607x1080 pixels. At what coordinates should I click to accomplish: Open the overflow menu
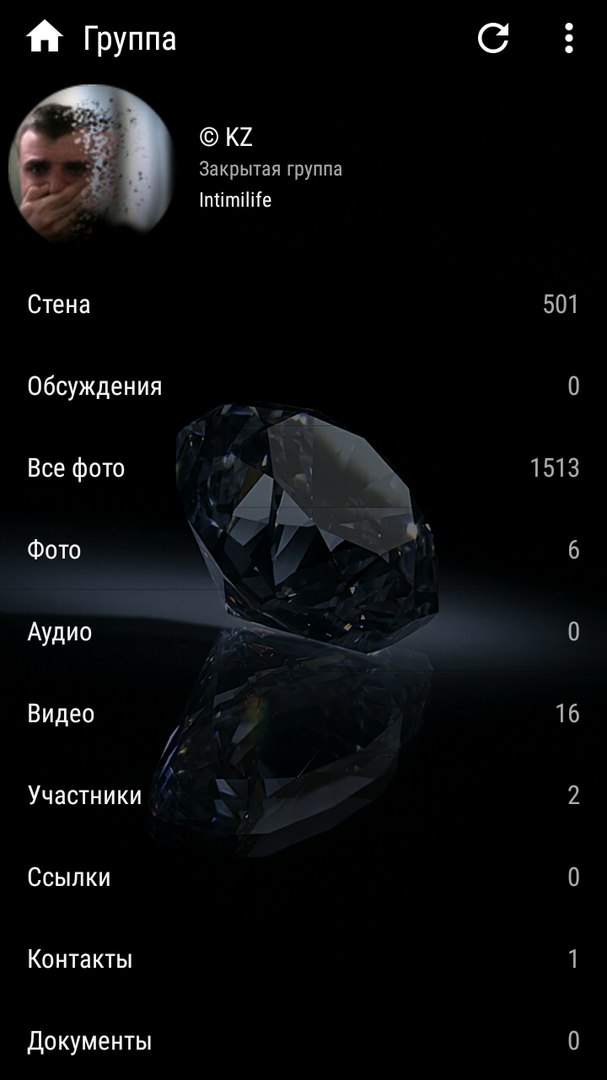[568, 38]
